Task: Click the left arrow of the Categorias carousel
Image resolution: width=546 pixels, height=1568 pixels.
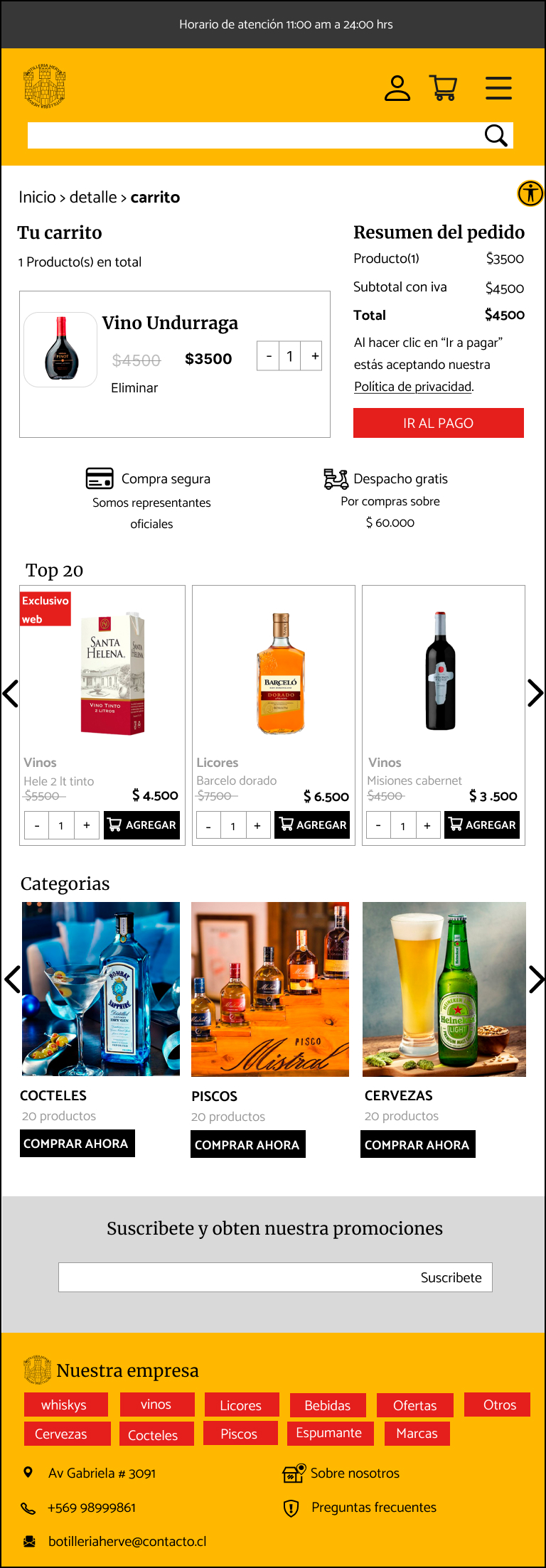Action: (12, 979)
